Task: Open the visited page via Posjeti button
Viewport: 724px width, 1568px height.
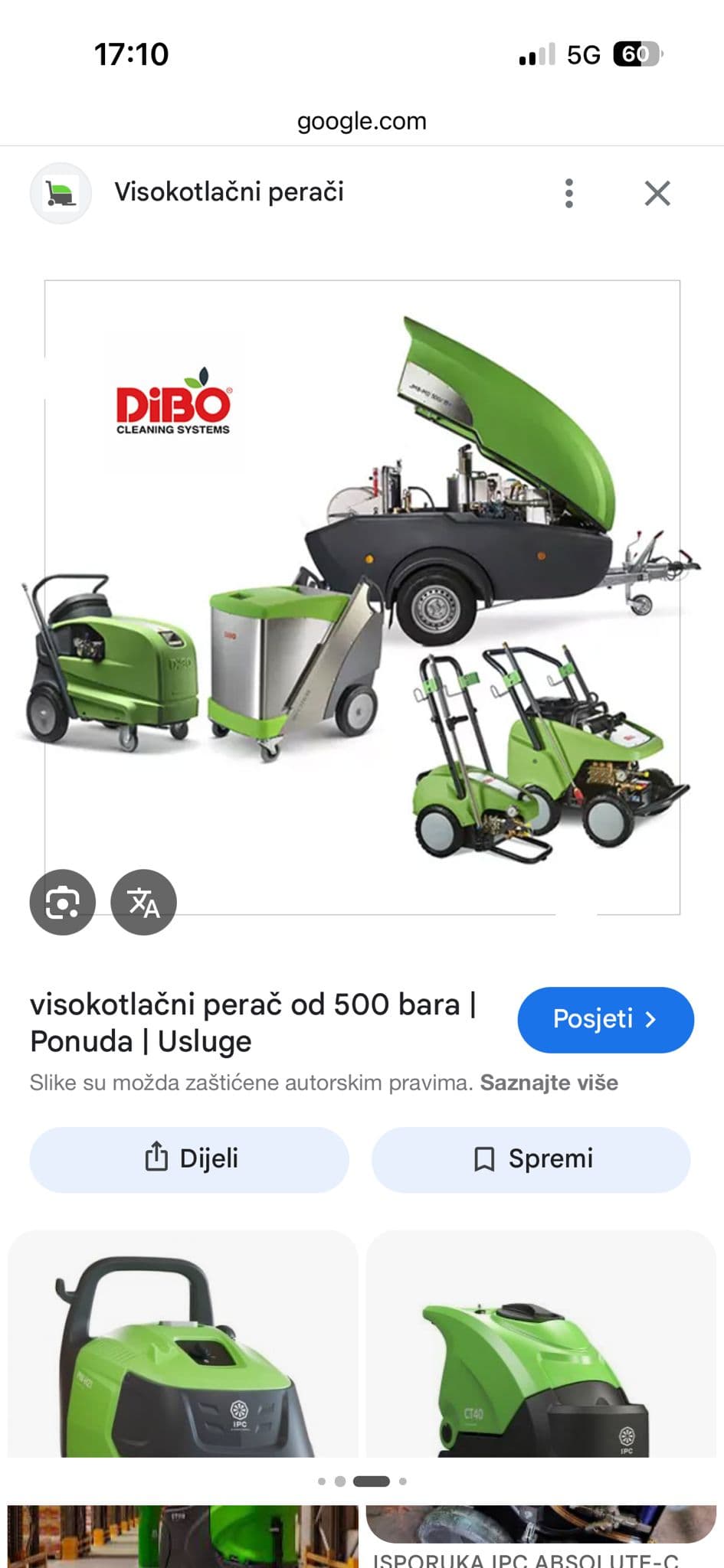Action: click(605, 1019)
